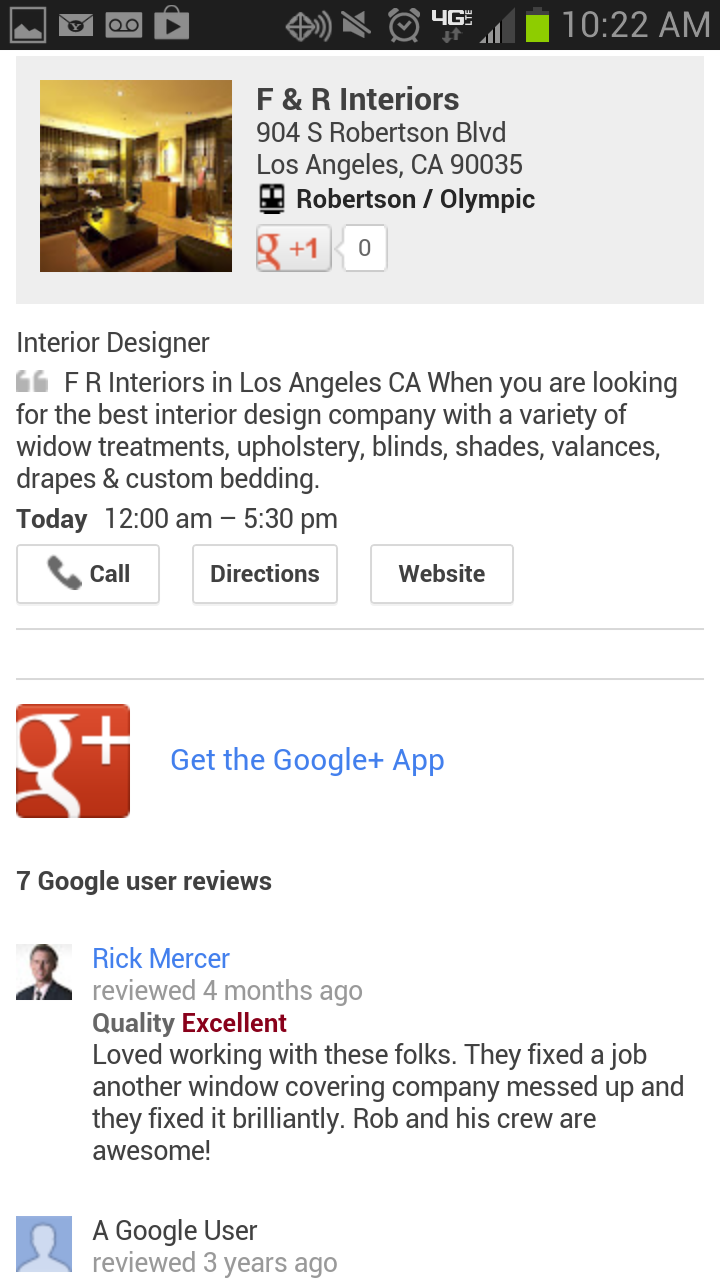Tap the Google+ app icon
The height and width of the screenshot is (1280, 720).
(73, 761)
